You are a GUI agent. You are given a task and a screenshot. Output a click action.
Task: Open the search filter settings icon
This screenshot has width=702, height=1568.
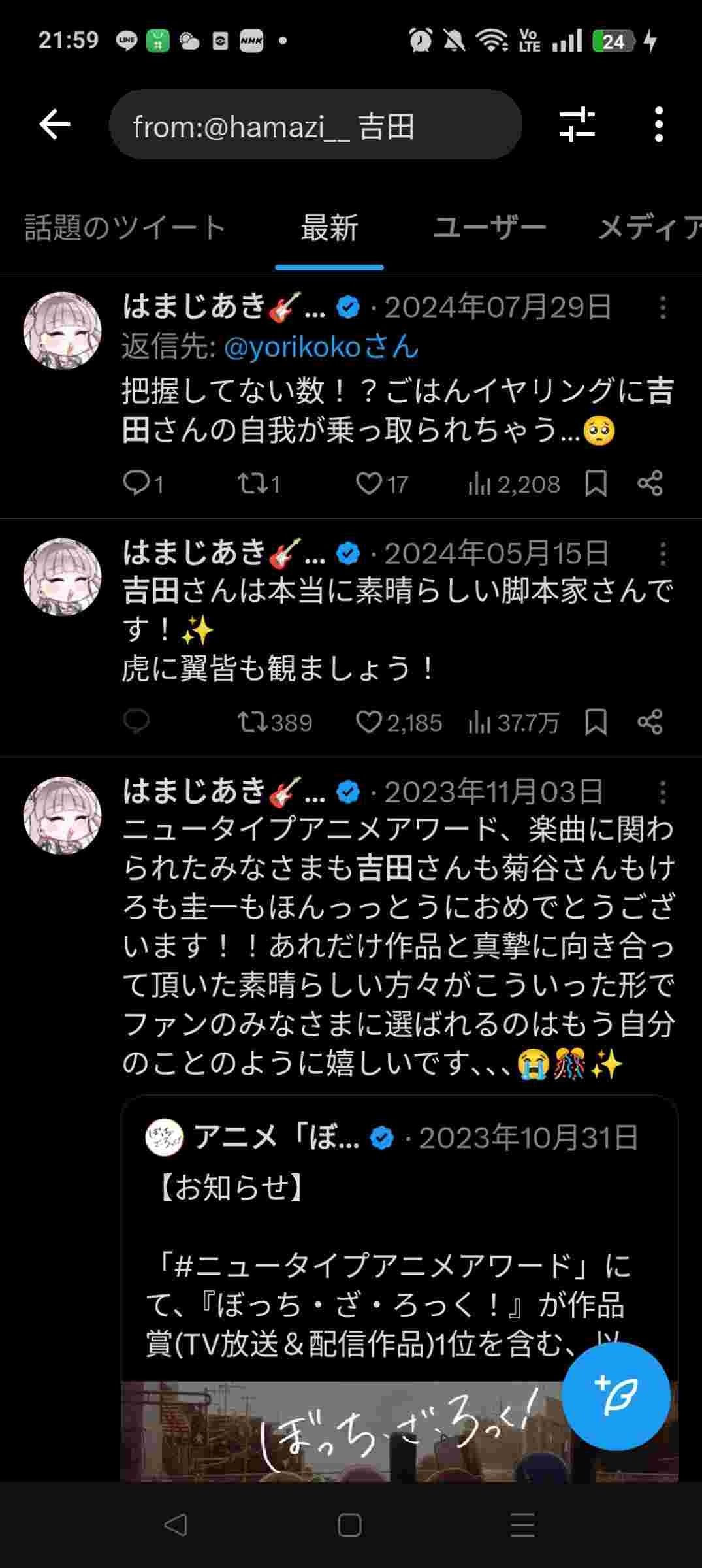[x=577, y=124]
